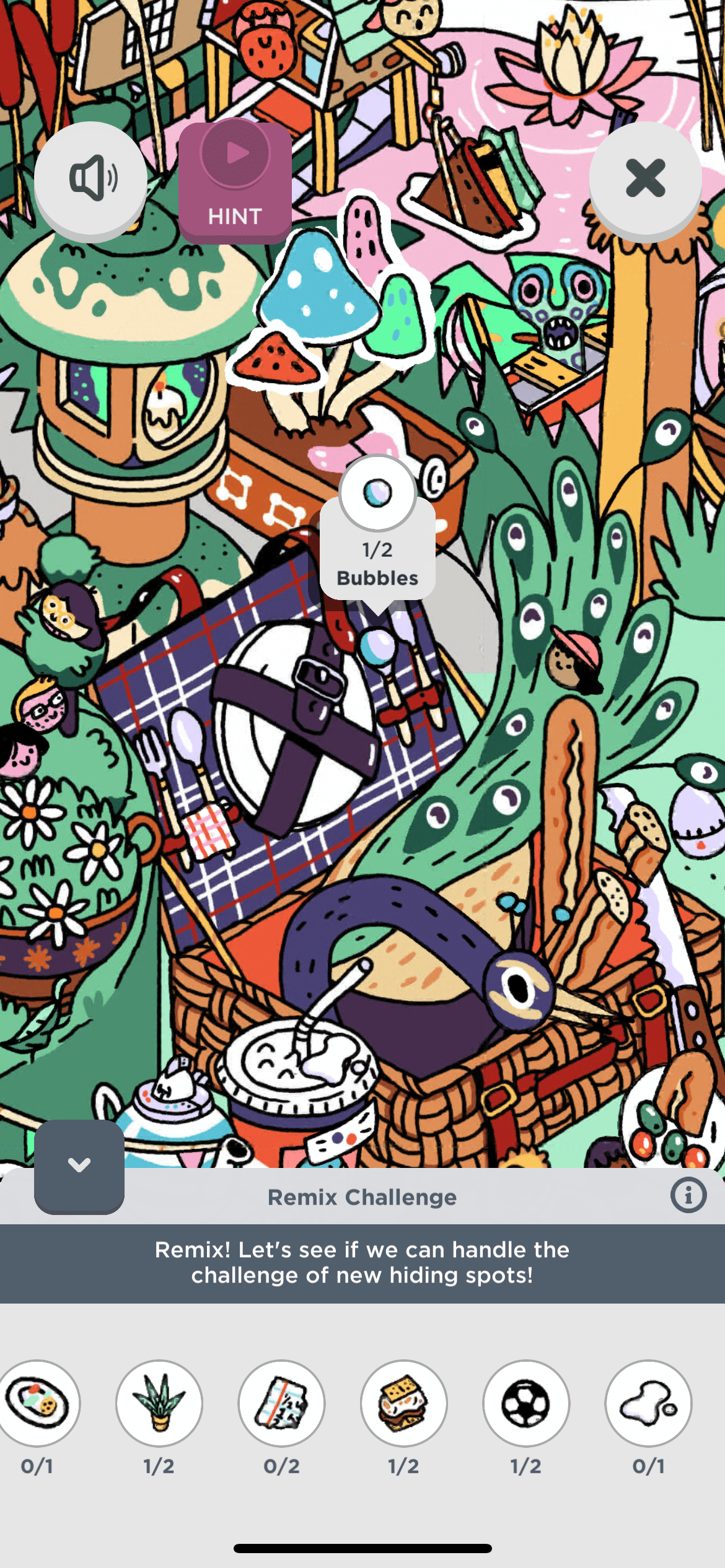Screen dimensions: 725x1568
Task: Mute the game sound
Action: (91, 178)
